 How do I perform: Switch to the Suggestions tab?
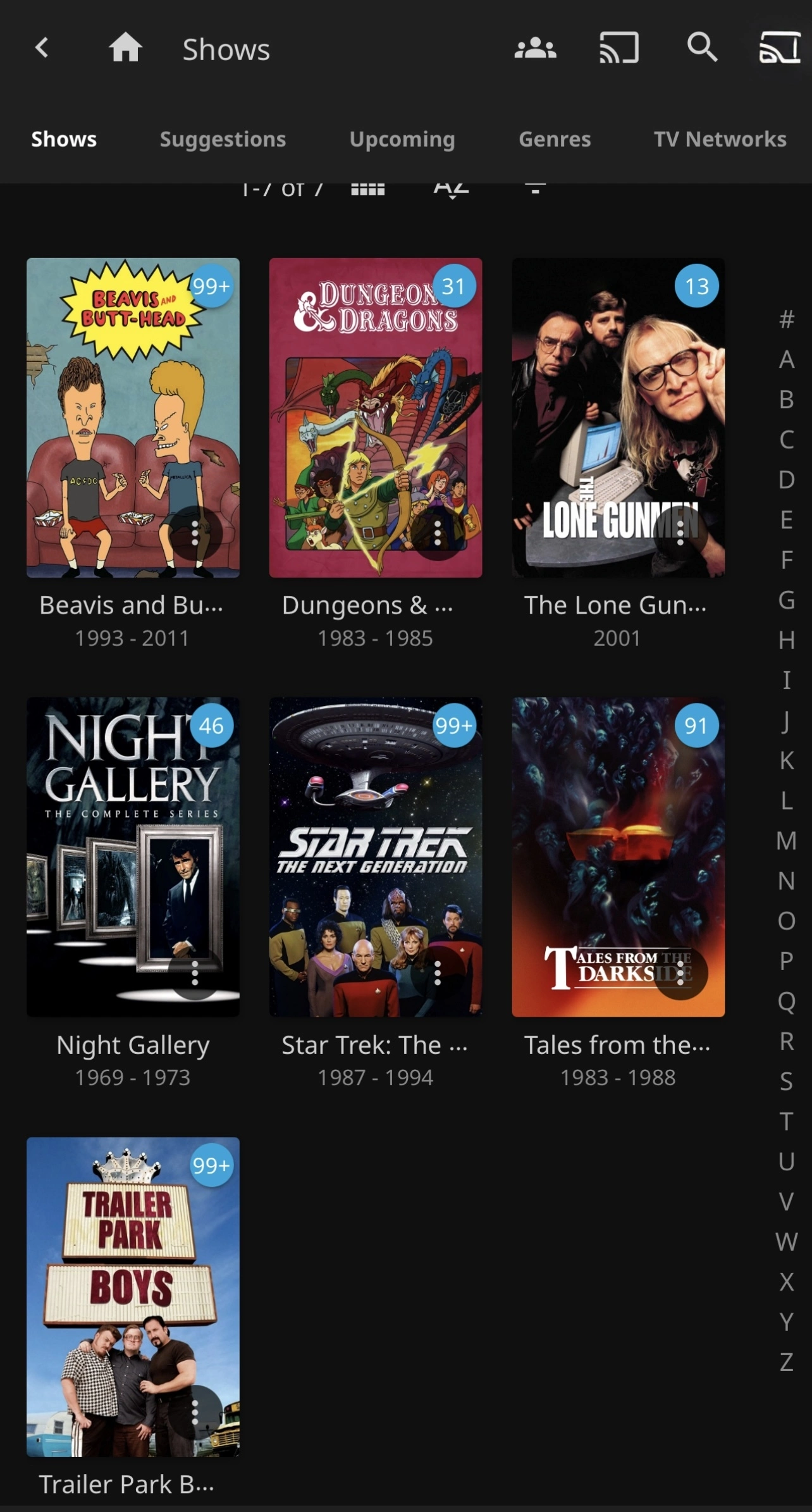coord(223,139)
